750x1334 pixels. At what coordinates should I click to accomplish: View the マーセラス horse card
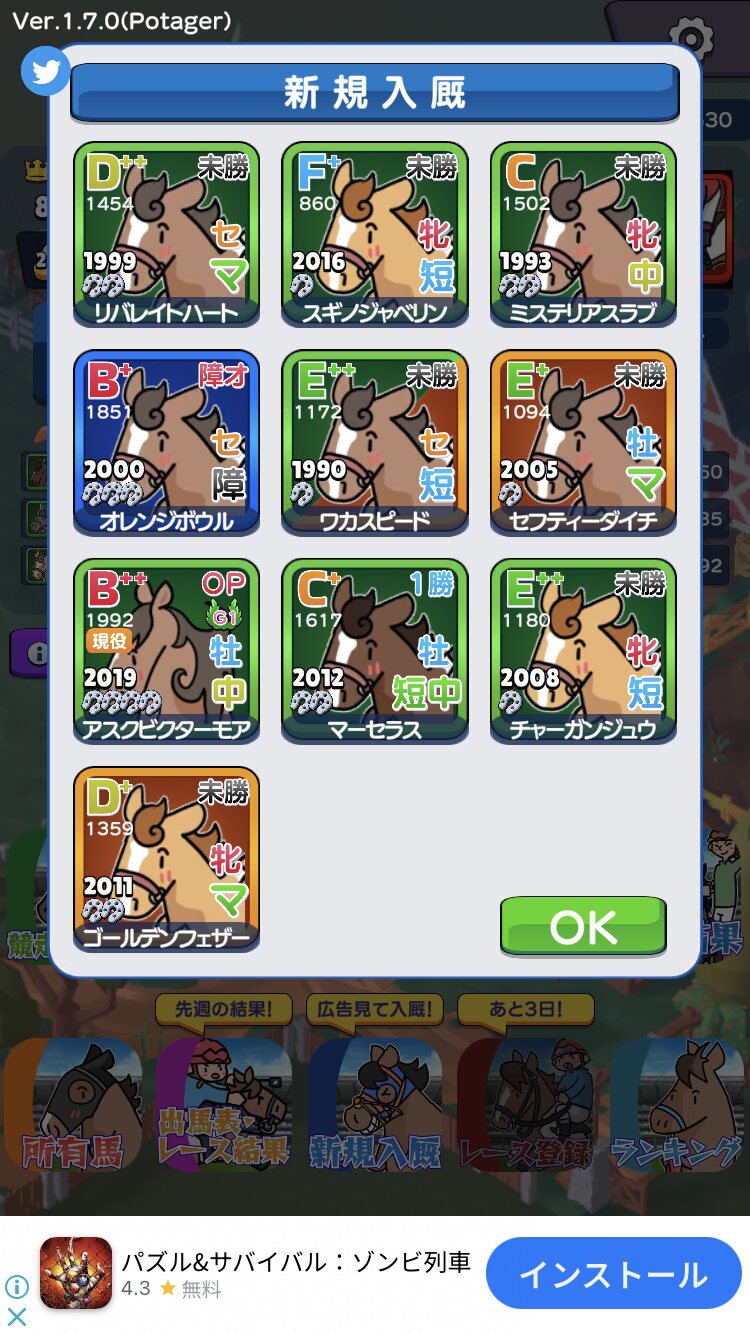pos(374,650)
